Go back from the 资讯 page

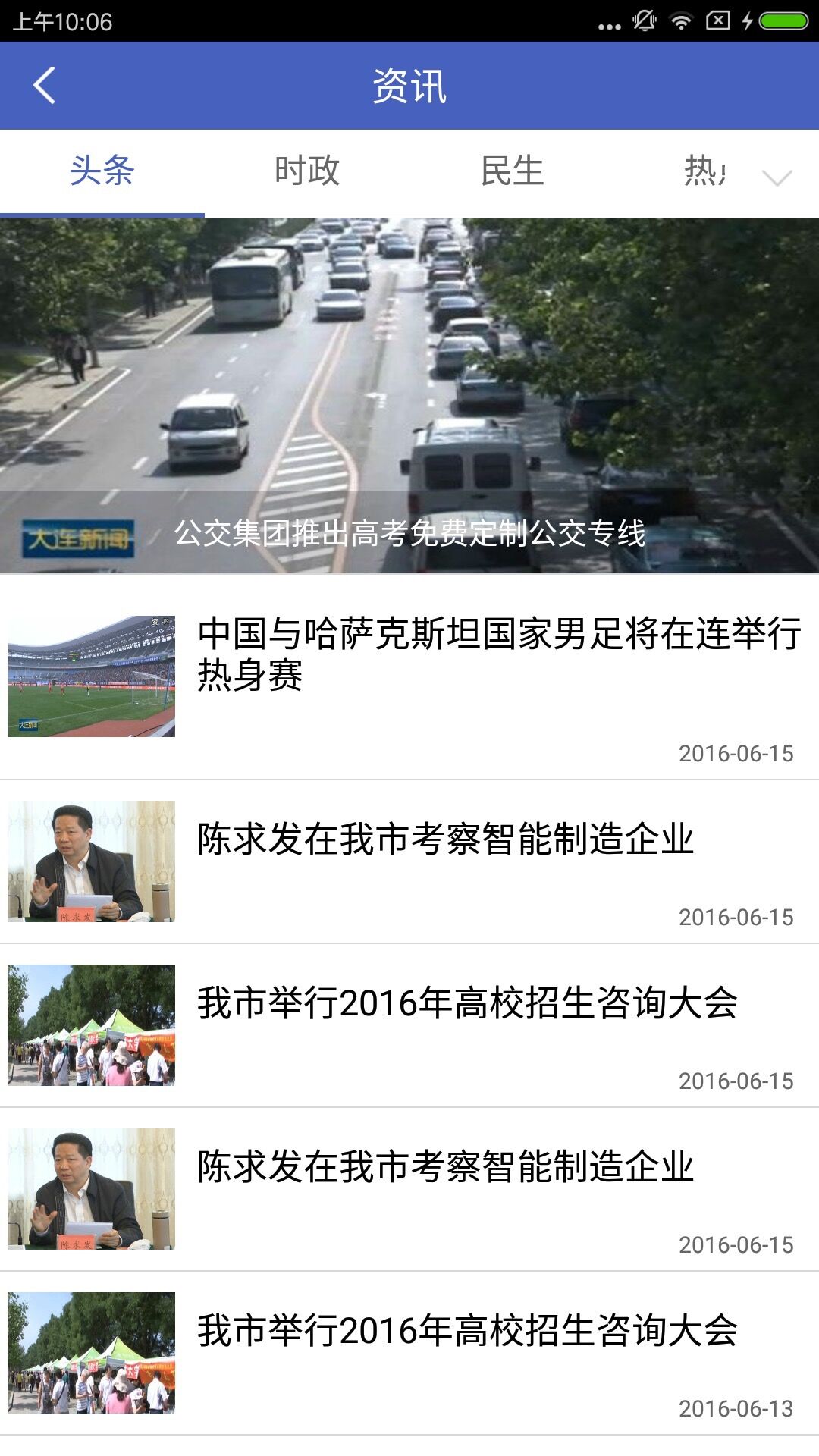point(45,86)
